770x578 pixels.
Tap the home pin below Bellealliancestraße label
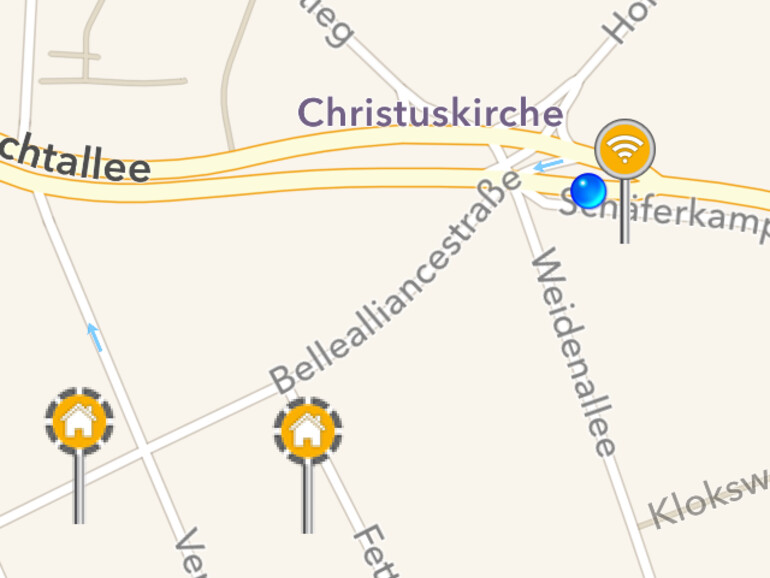point(308,431)
